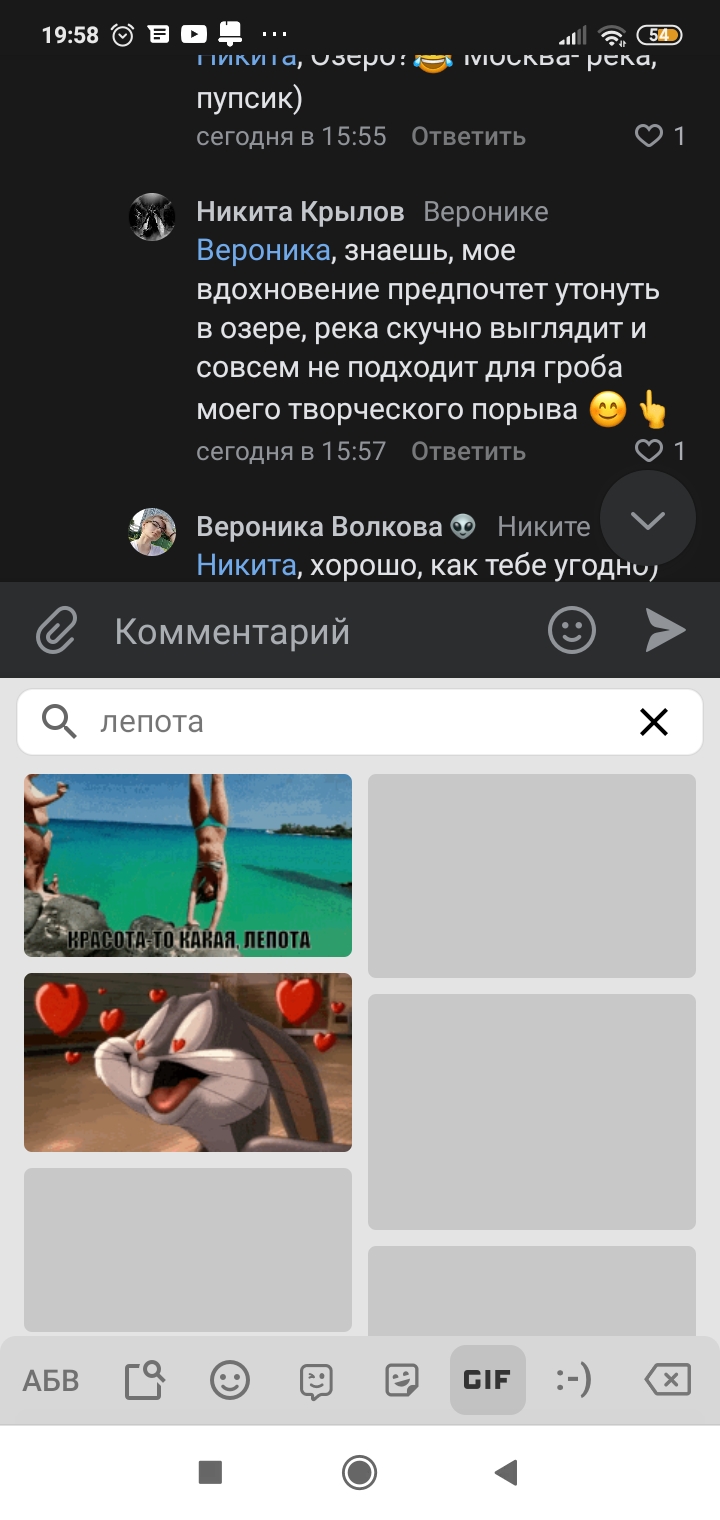Send the comment with the arrow icon
720x1520 pixels.
tap(665, 630)
